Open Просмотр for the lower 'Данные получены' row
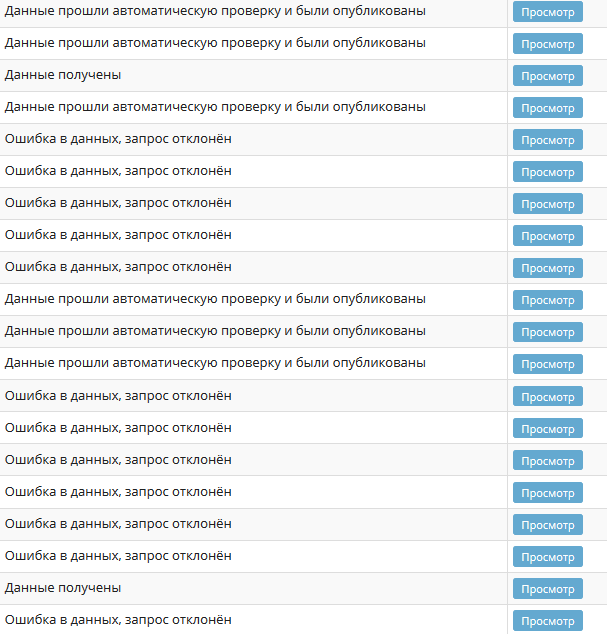607x634 pixels. point(547,589)
